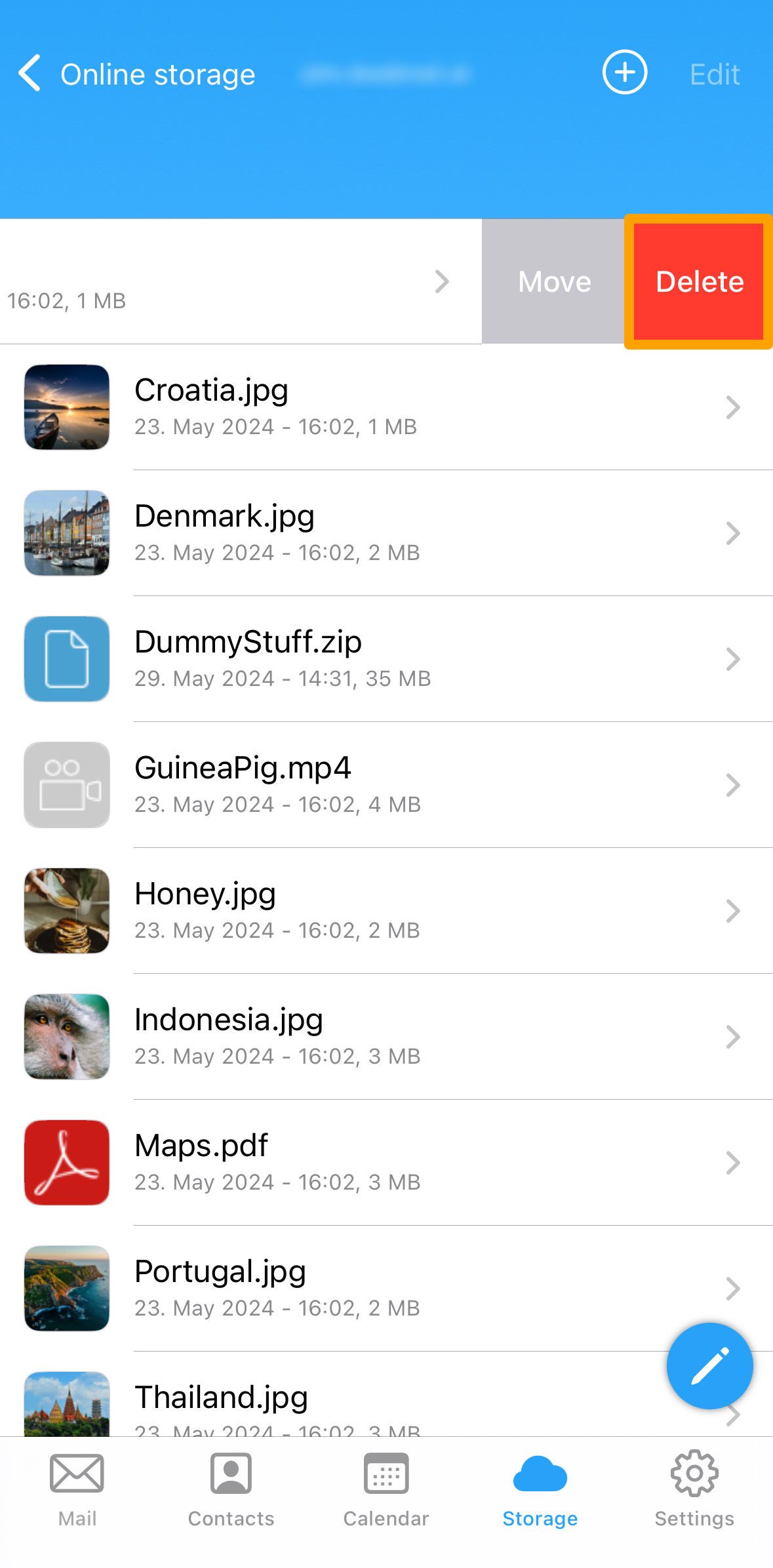Move the swiped file
This screenshot has width=773, height=1568.
click(x=554, y=282)
